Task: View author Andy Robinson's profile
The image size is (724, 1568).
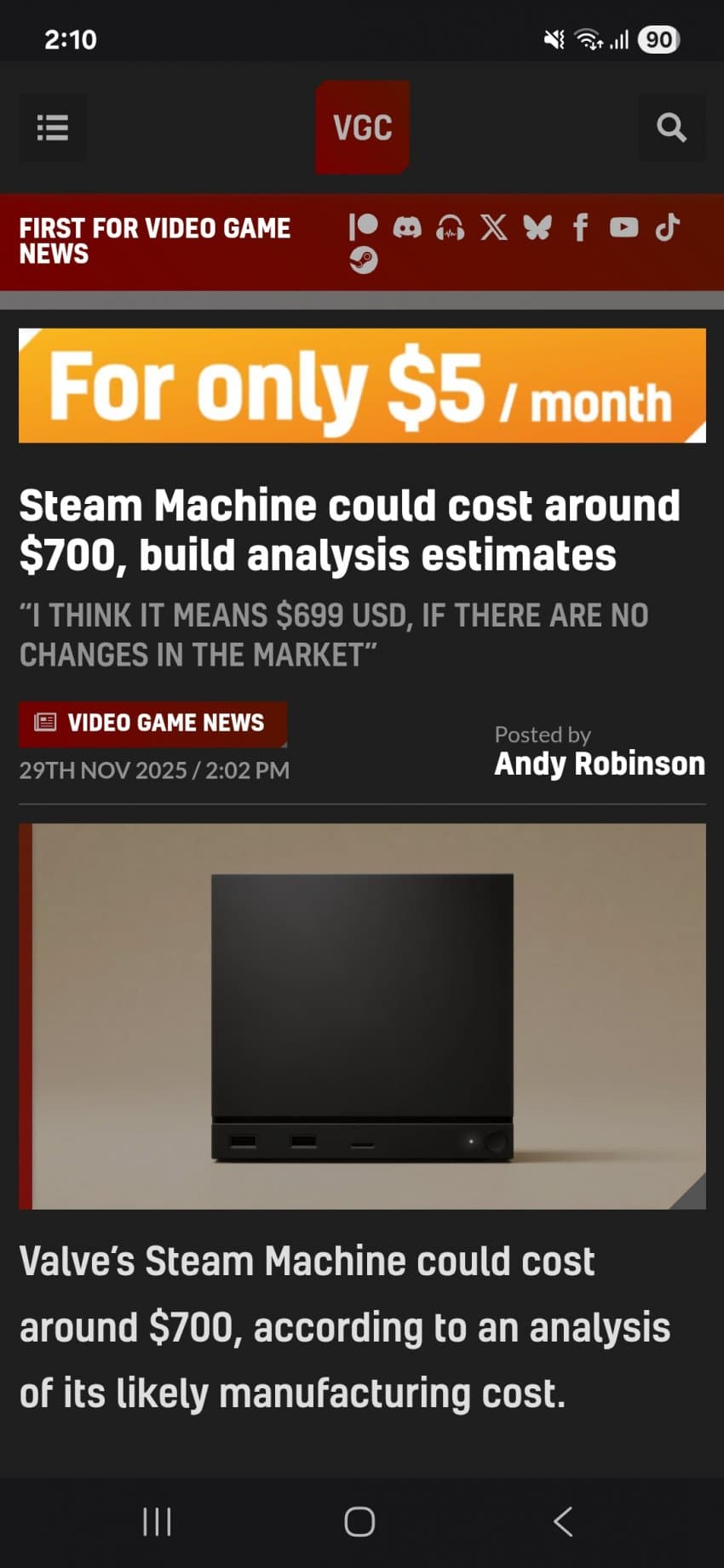Action: 600,764
